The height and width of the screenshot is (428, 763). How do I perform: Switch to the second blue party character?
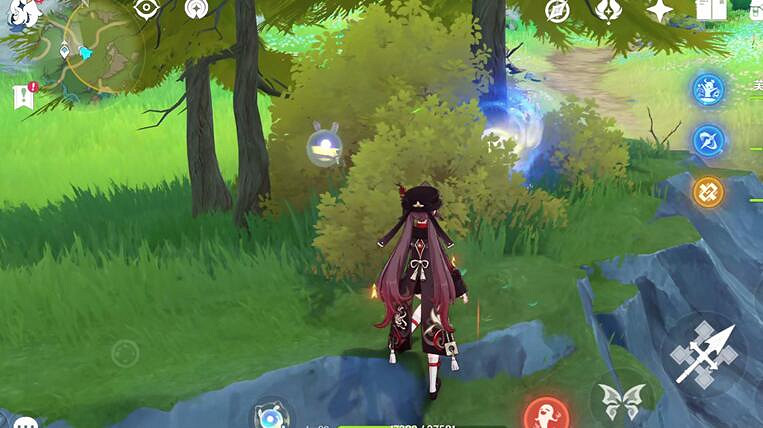708,140
